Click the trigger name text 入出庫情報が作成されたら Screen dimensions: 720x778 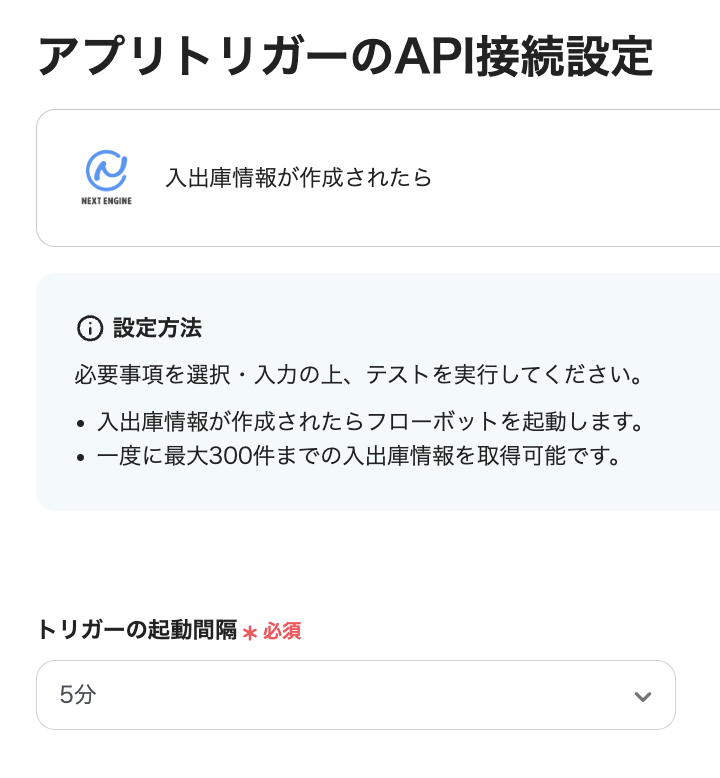click(x=299, y=178)
